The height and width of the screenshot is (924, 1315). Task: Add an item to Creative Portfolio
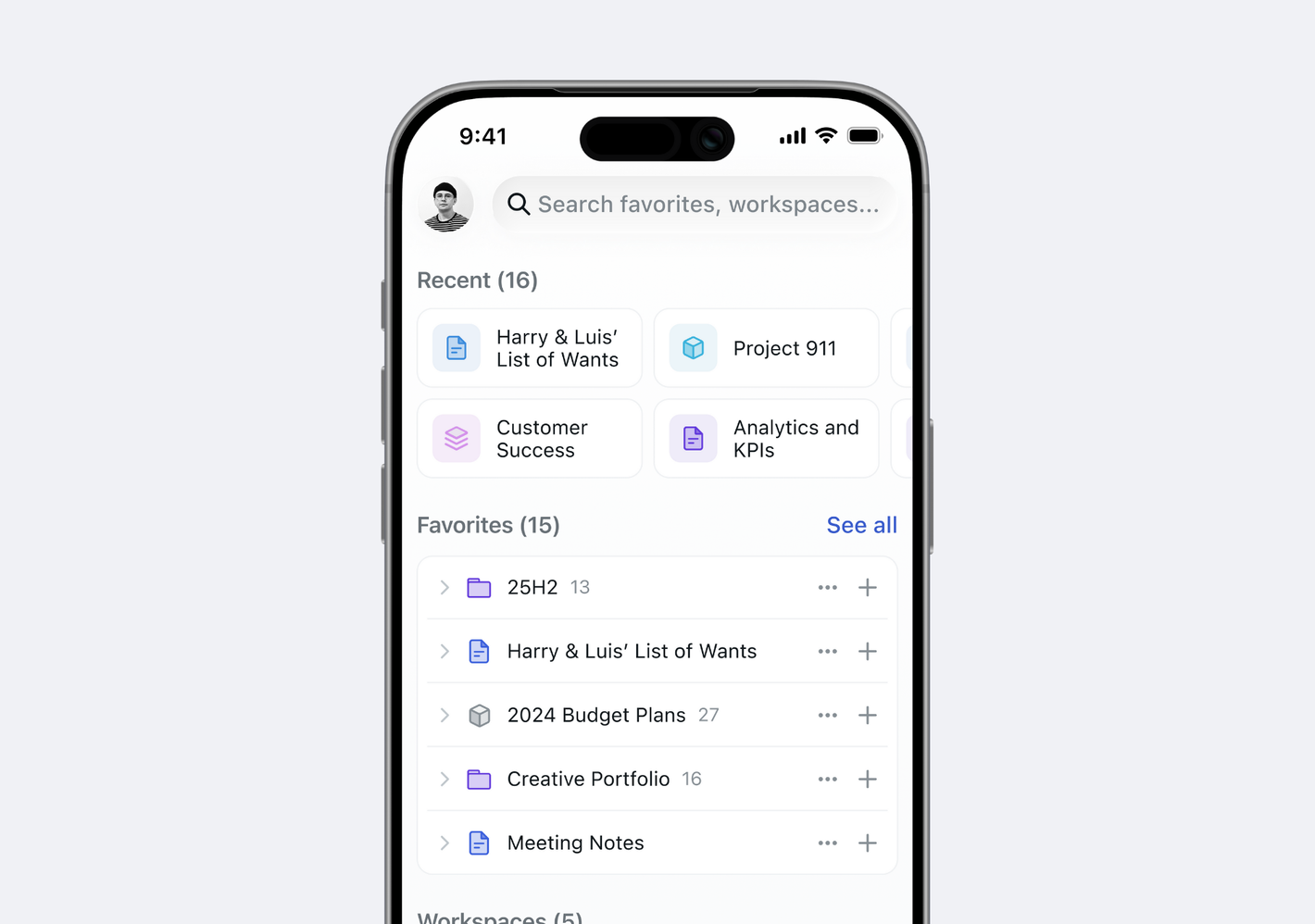click(868, 780)
